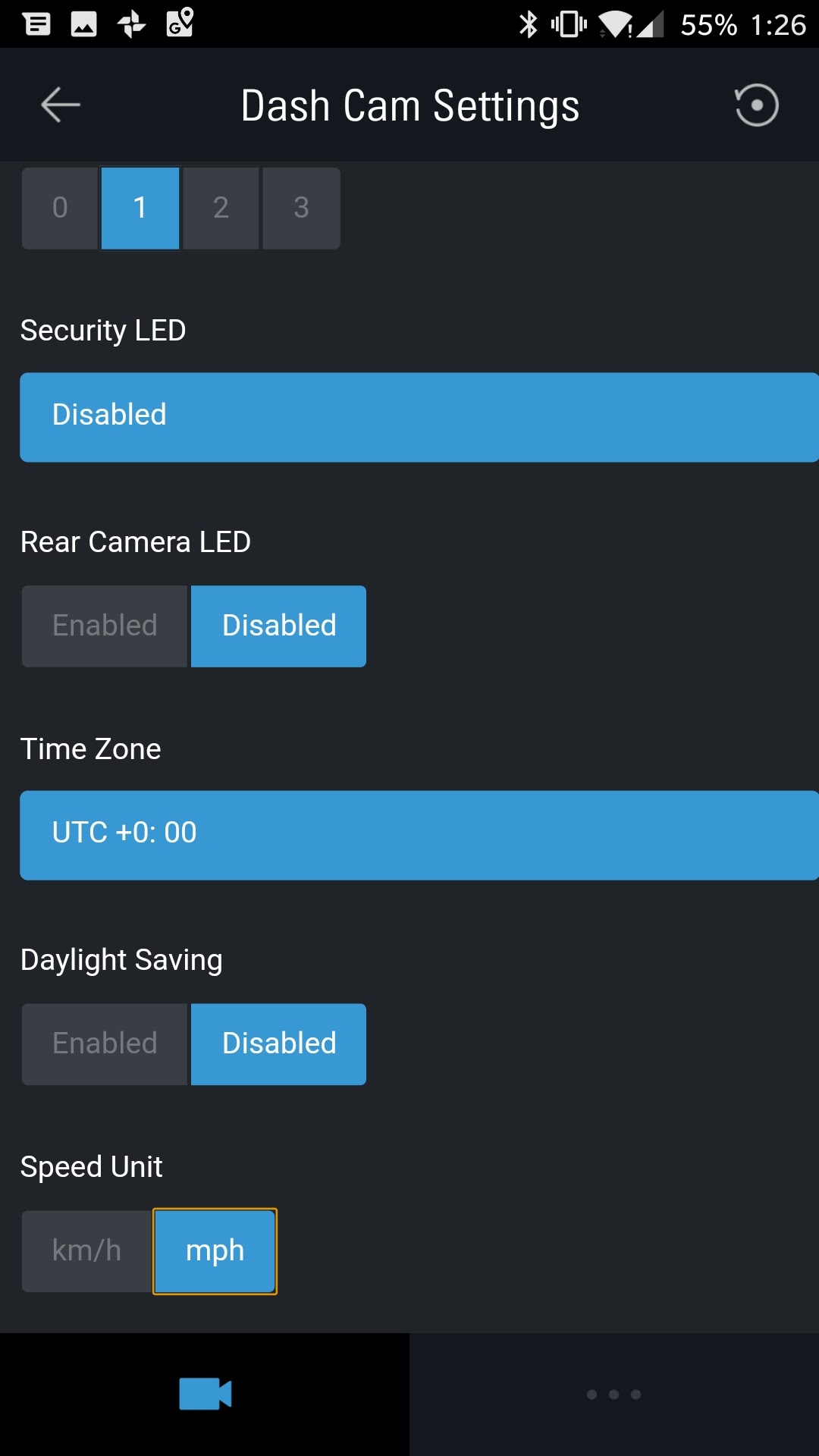
Task: Tap the highlighted level 1 option
Action: 140,208
